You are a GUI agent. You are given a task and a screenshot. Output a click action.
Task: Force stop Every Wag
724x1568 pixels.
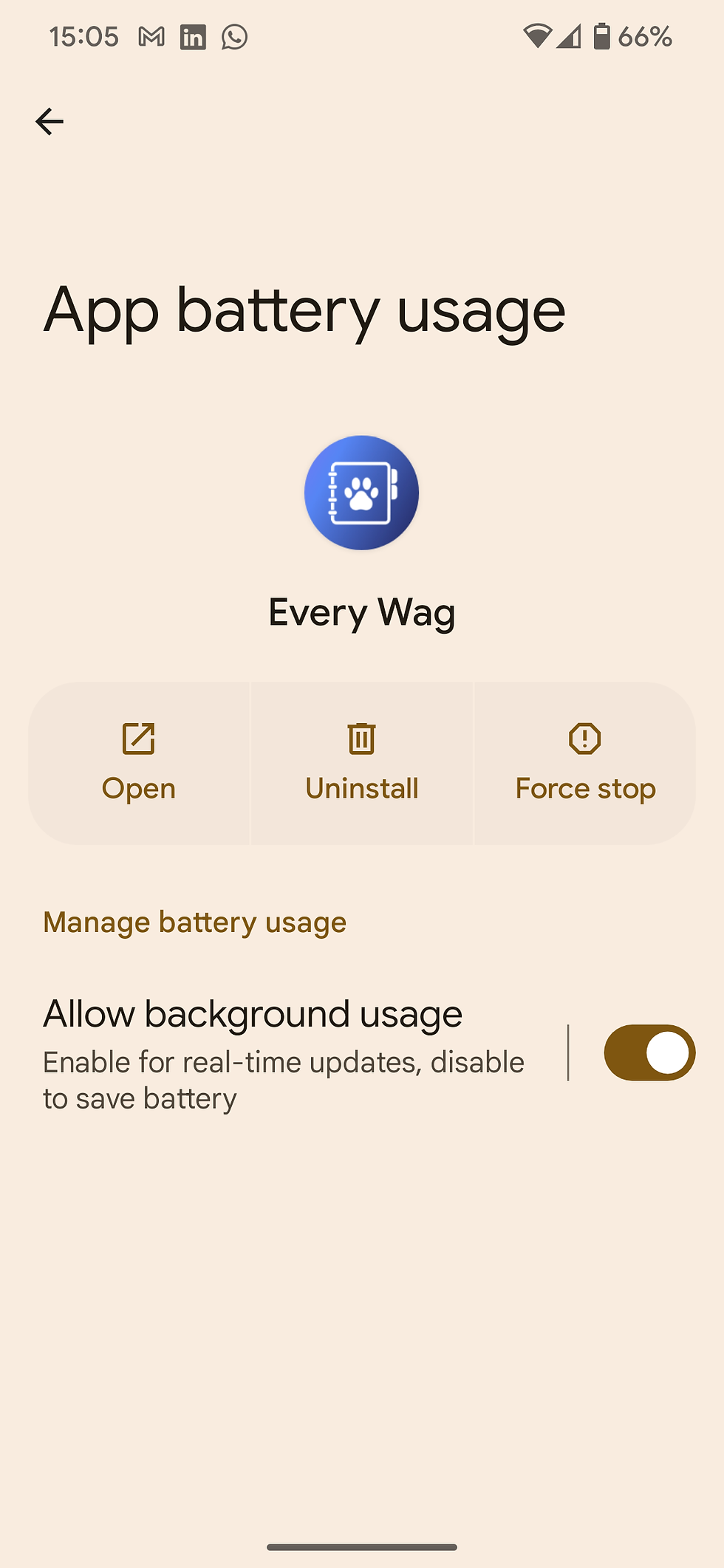[585, 763]
